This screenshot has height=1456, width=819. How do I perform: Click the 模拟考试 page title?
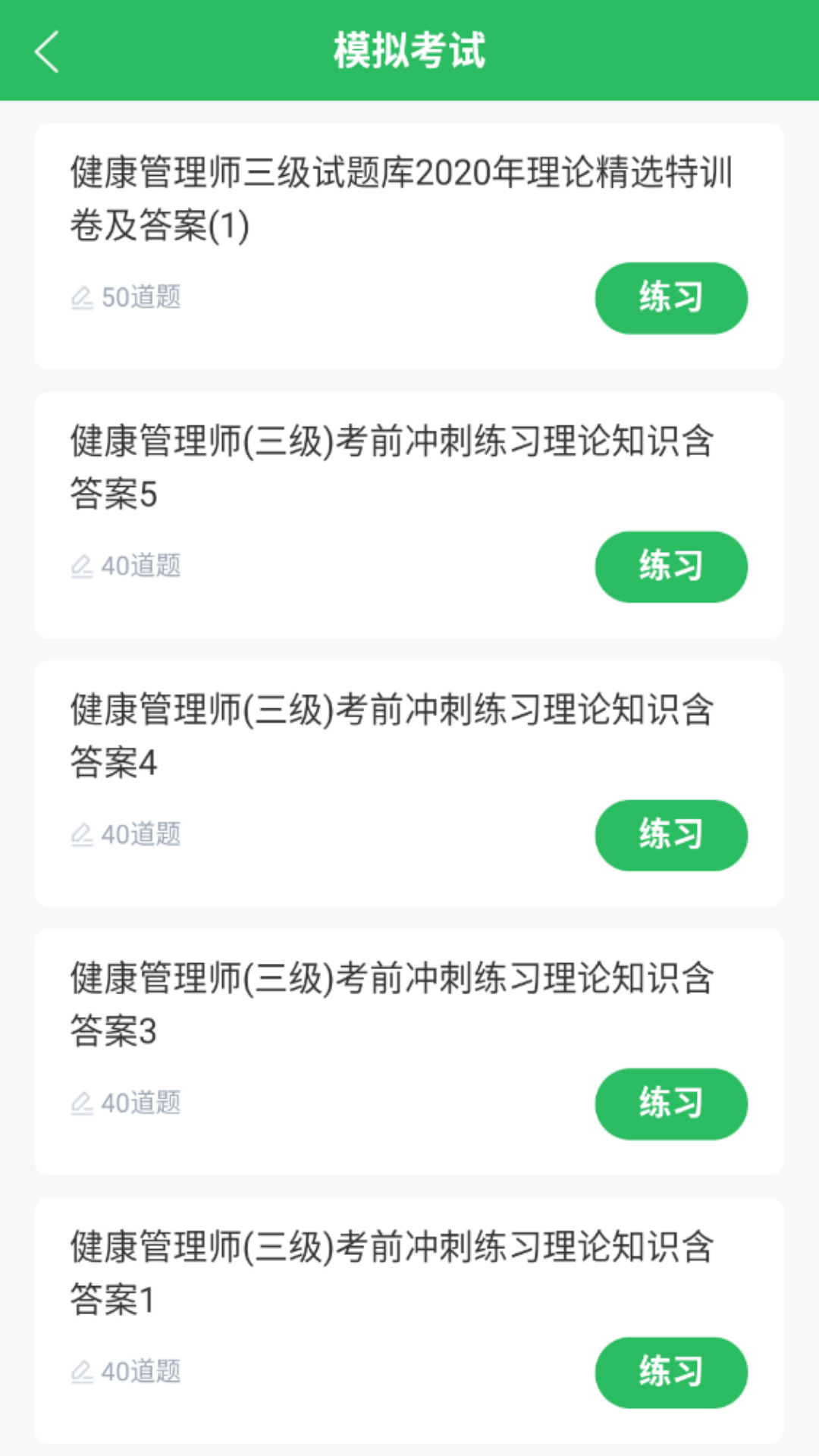click(409, 53)
